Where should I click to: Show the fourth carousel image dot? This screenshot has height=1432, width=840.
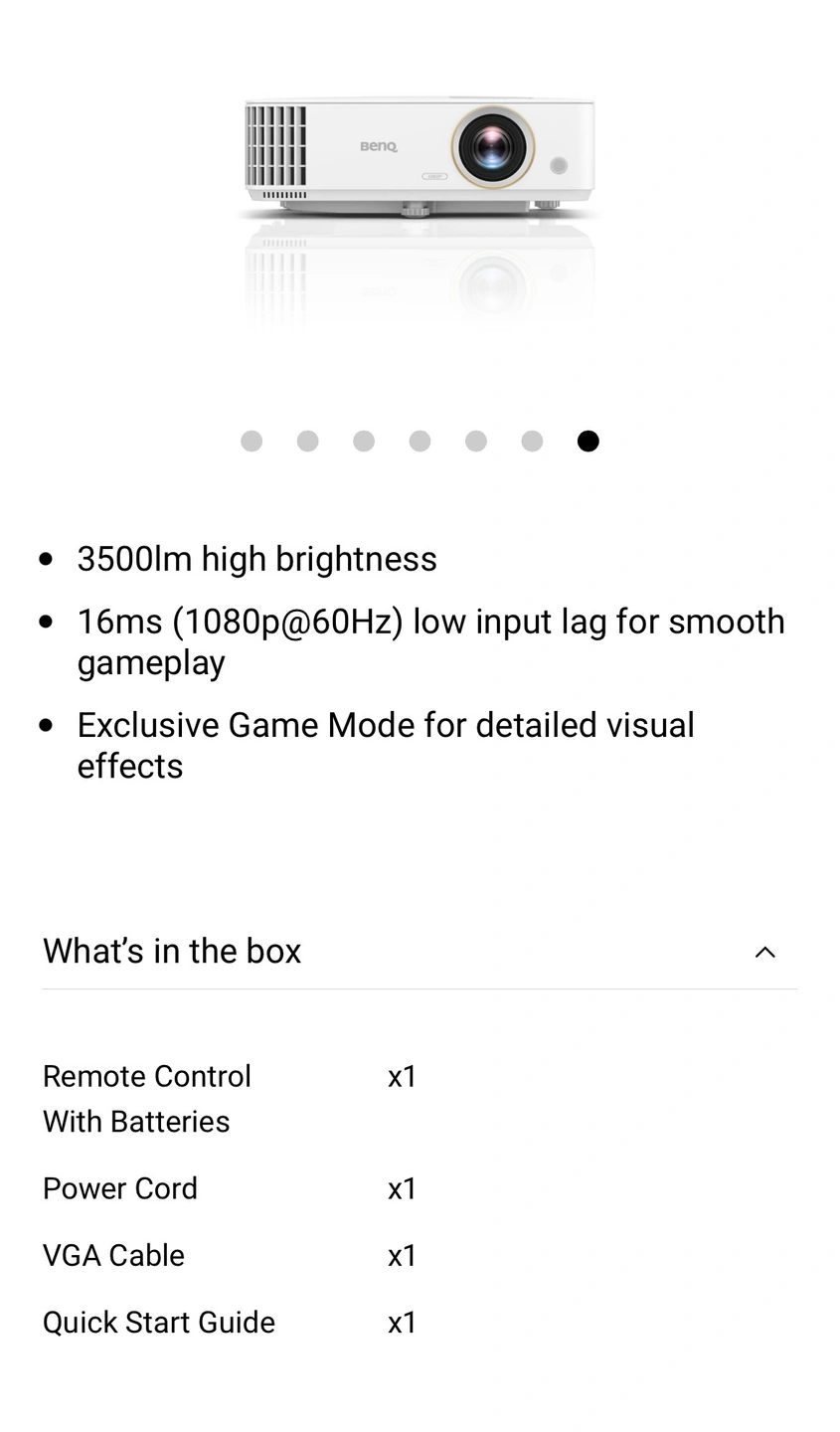click(x=420, y=441)
